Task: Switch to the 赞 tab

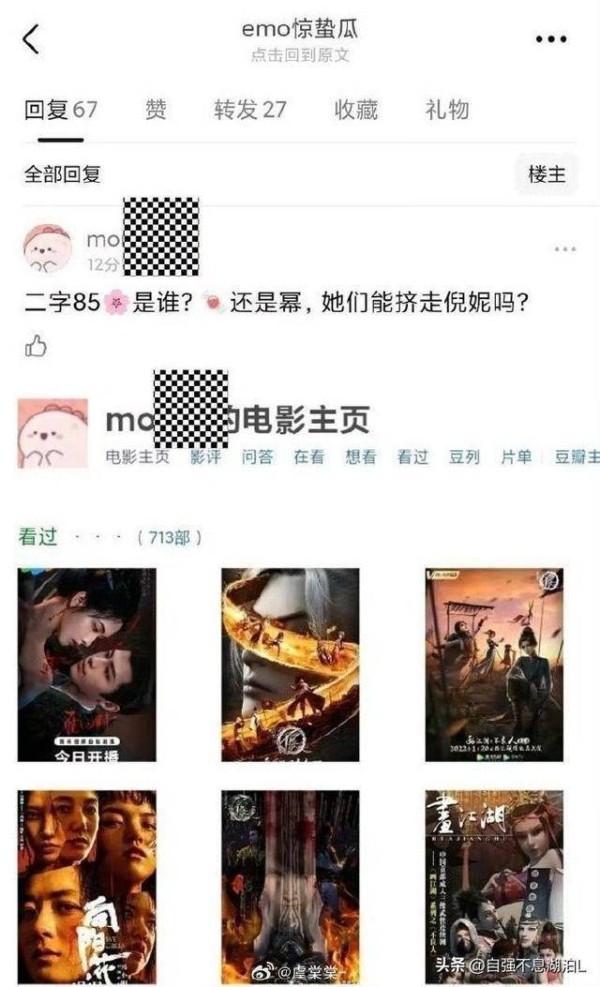Action: (x=156, y=110)
